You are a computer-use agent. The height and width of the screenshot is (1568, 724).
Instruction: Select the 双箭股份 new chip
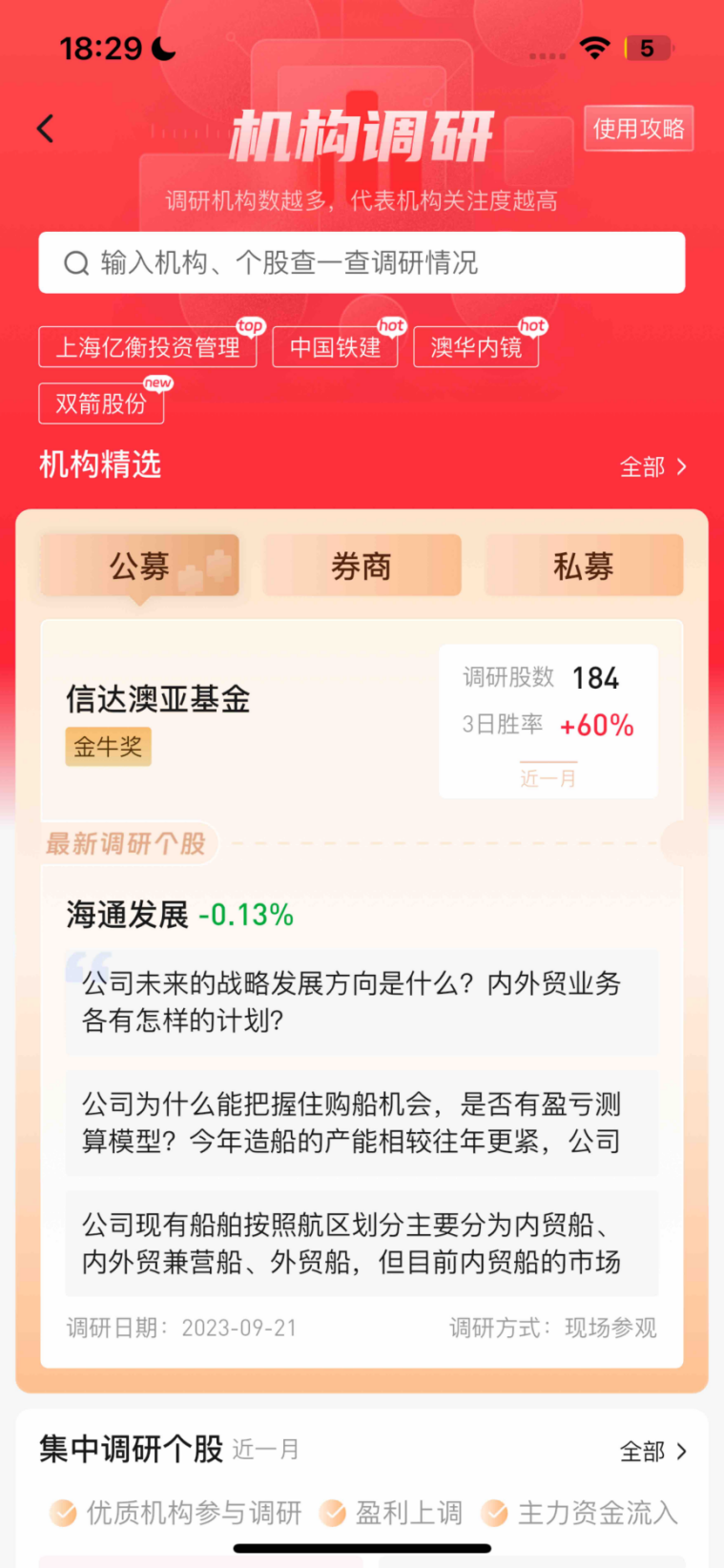point(101,403)
